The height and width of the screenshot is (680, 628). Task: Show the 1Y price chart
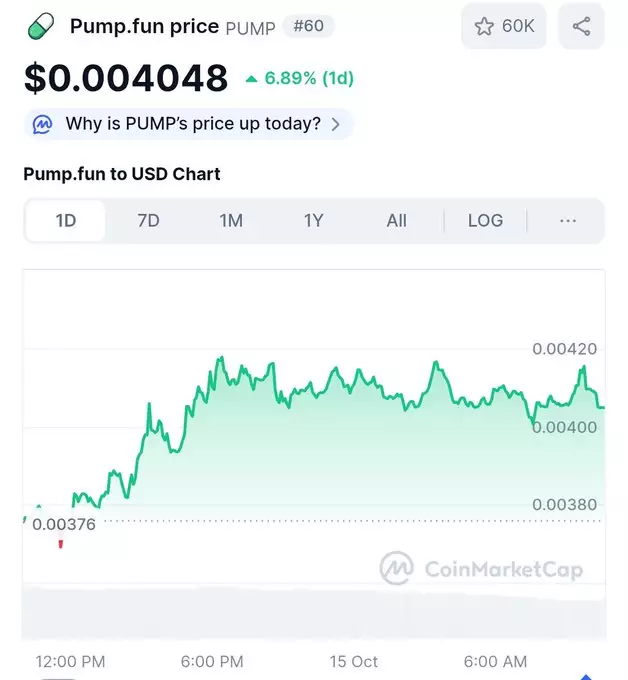[x=314, y=221]
